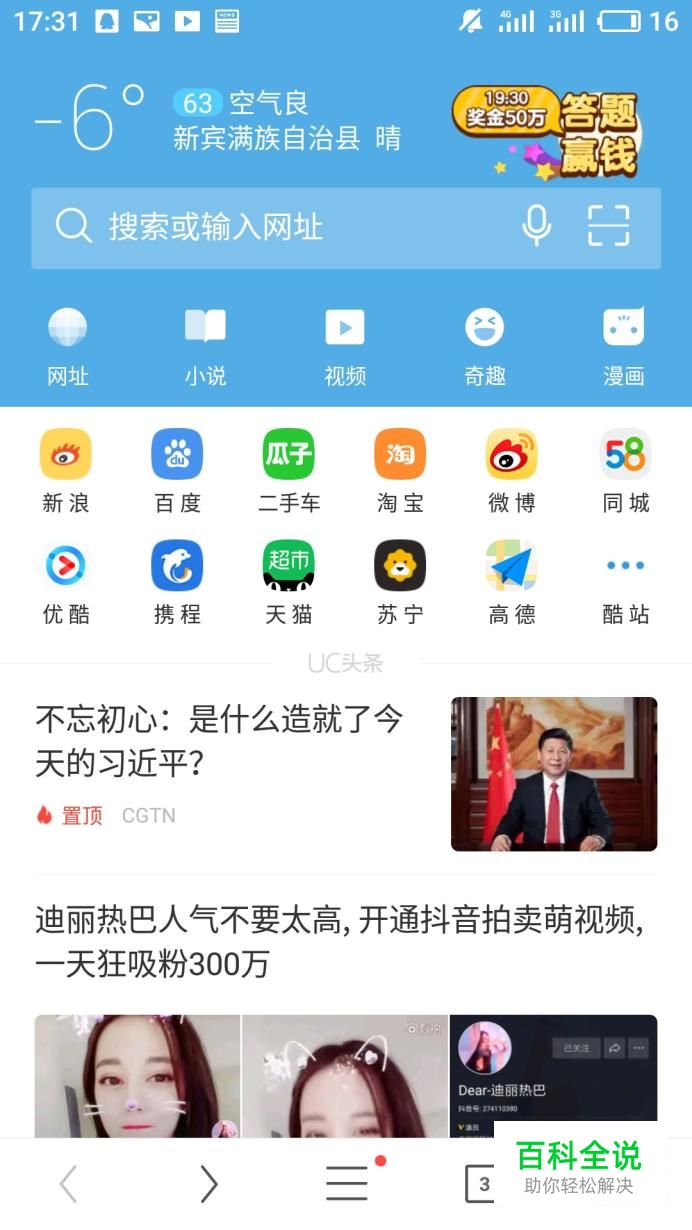
Task: Open the 答题赢钱 quiz banner
Action: pos(547,132)
